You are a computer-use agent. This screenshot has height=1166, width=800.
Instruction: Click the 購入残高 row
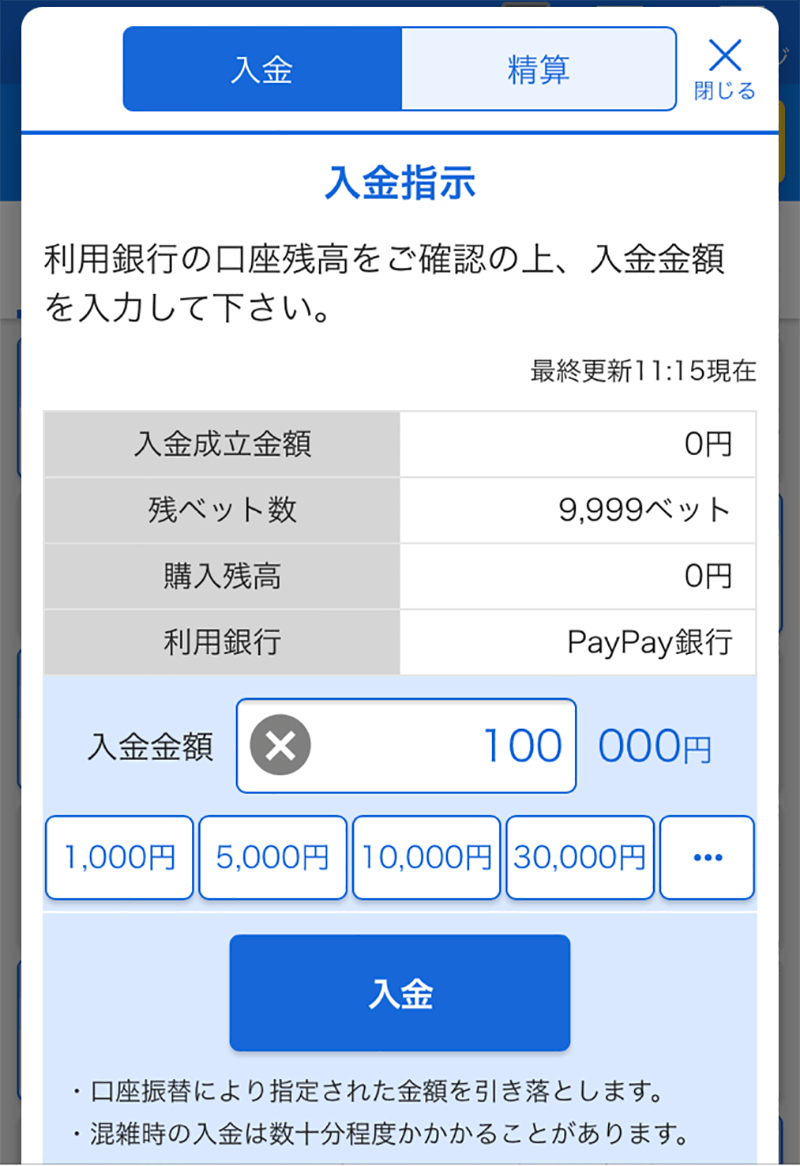(221, 577)
